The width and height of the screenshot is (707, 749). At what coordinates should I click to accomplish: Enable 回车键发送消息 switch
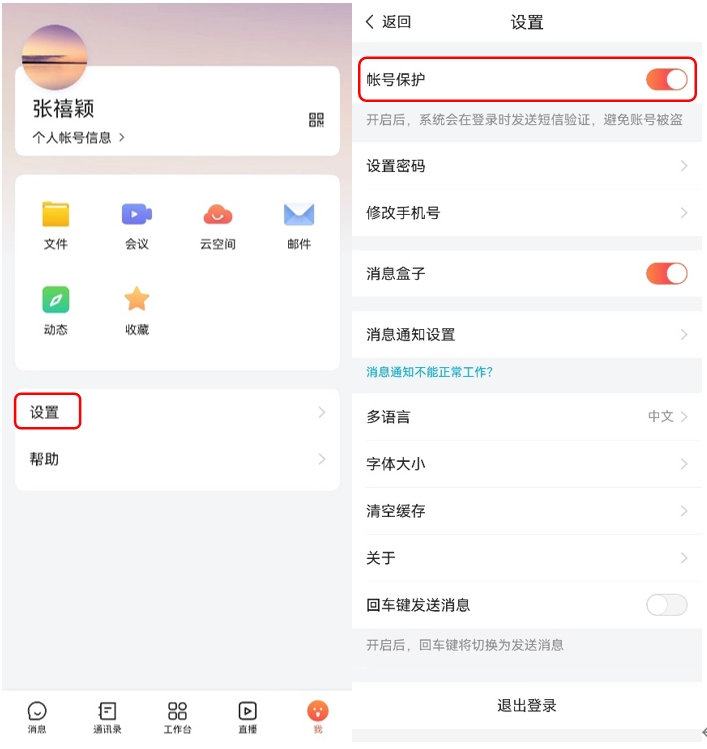666,604
